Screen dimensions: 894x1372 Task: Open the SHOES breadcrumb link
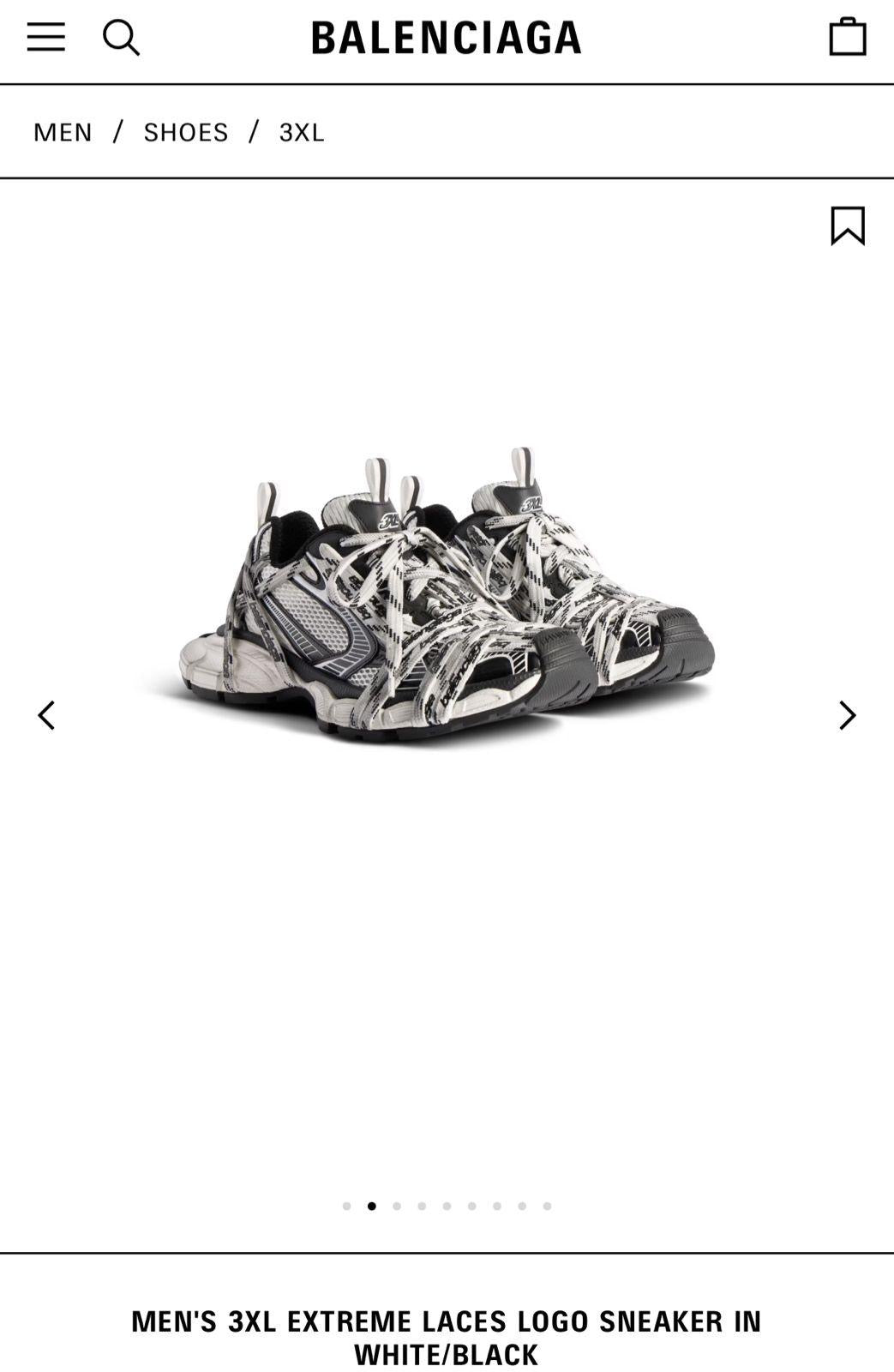click(x=185, y=132)
